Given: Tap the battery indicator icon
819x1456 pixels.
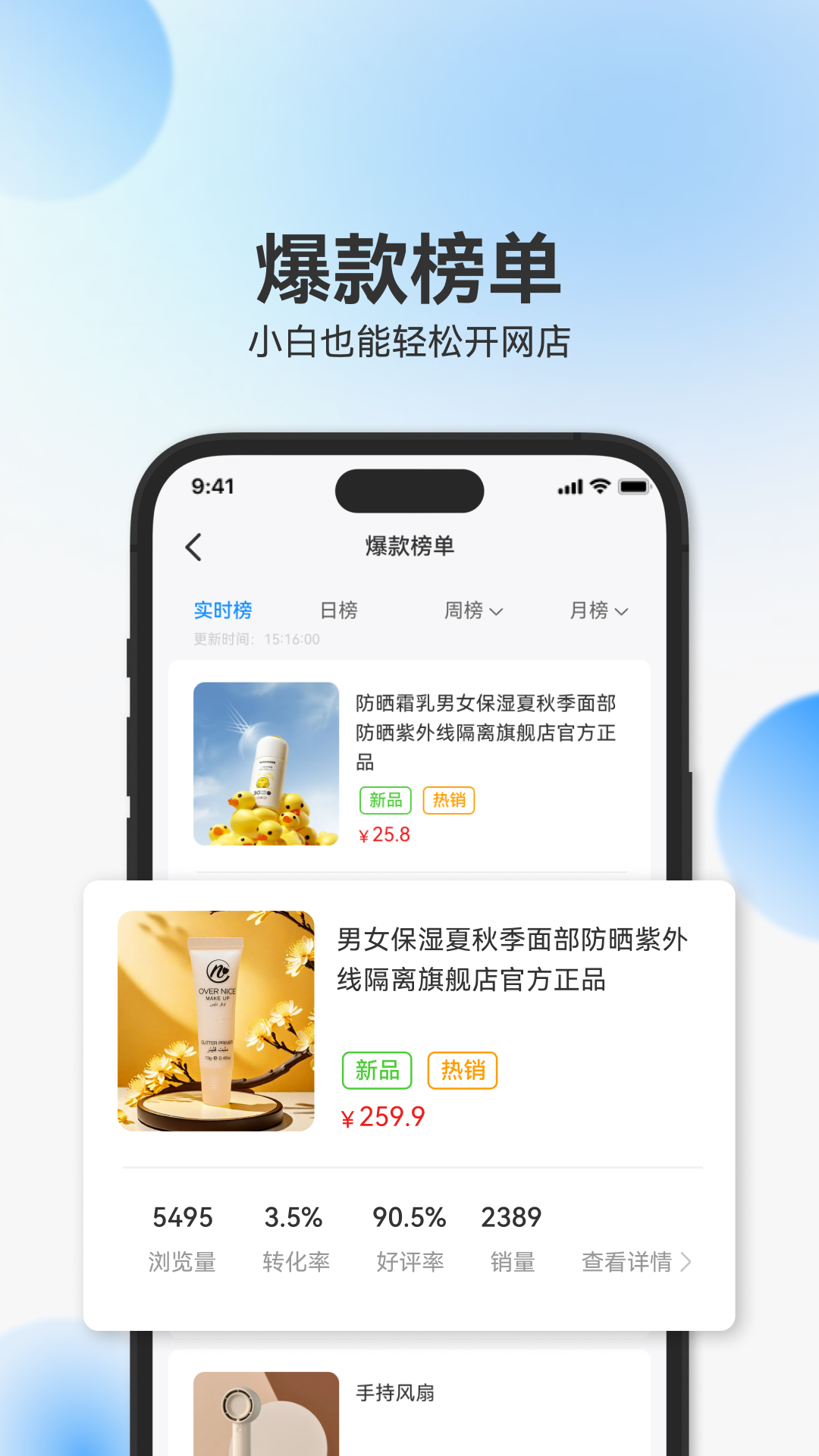Looking at the screenshot, I should (x=634, y=488).
